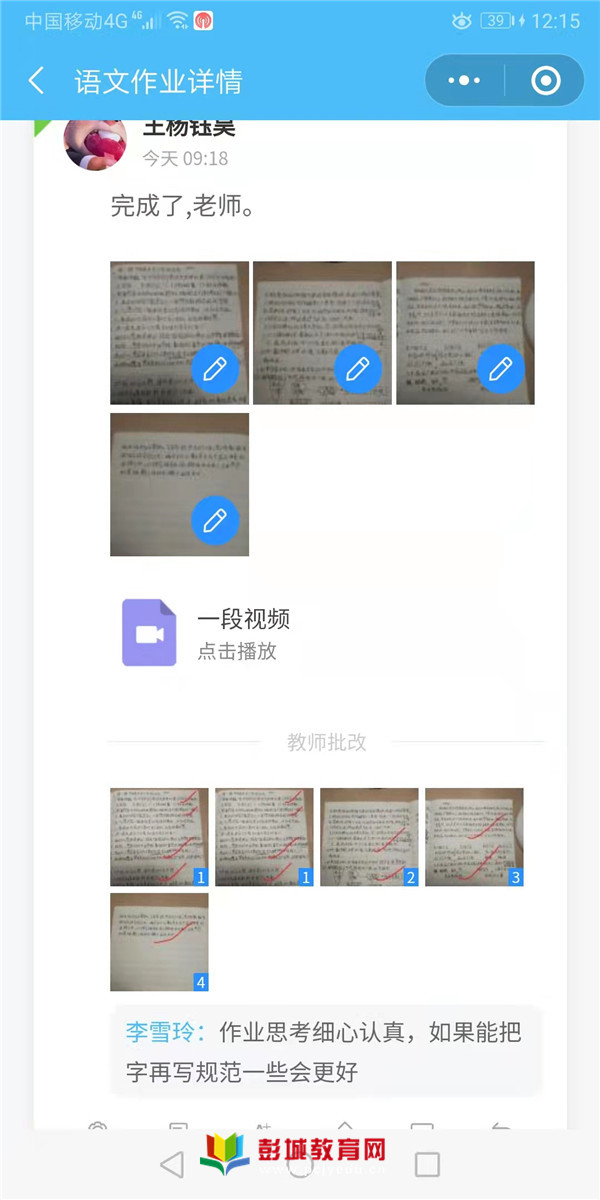Edit the third submitted homework photo

pos(501,369)
